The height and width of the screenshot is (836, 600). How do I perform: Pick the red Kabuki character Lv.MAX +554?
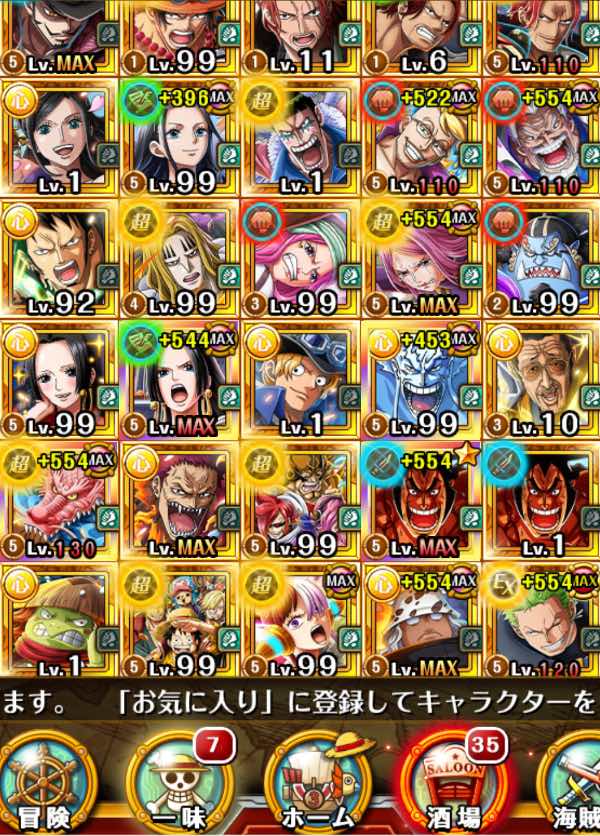tap(420, 499)
